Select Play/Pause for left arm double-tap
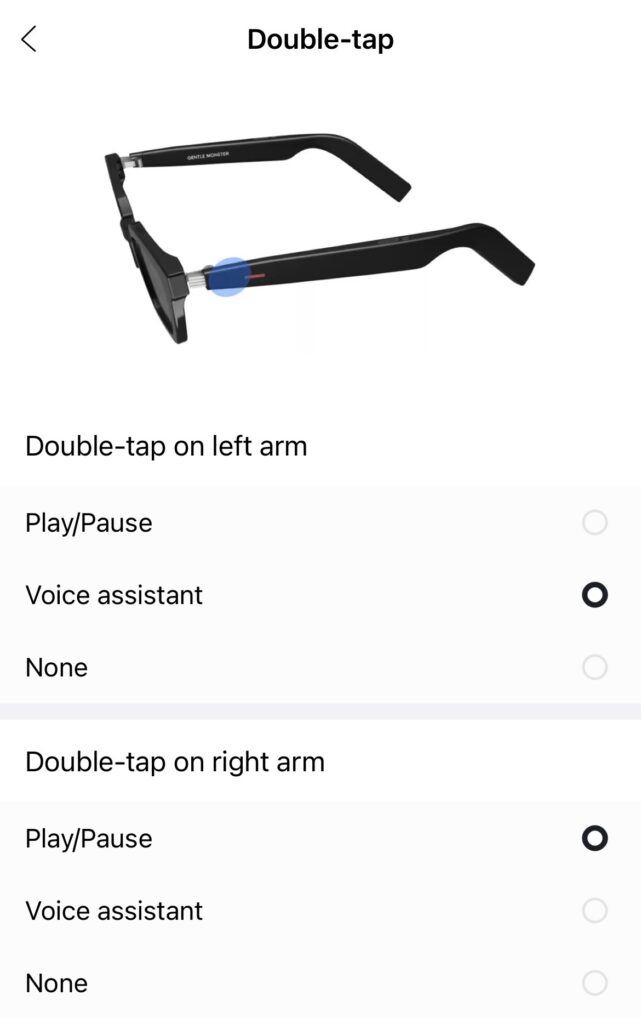 pyautogui.click(x=594, y=523)
